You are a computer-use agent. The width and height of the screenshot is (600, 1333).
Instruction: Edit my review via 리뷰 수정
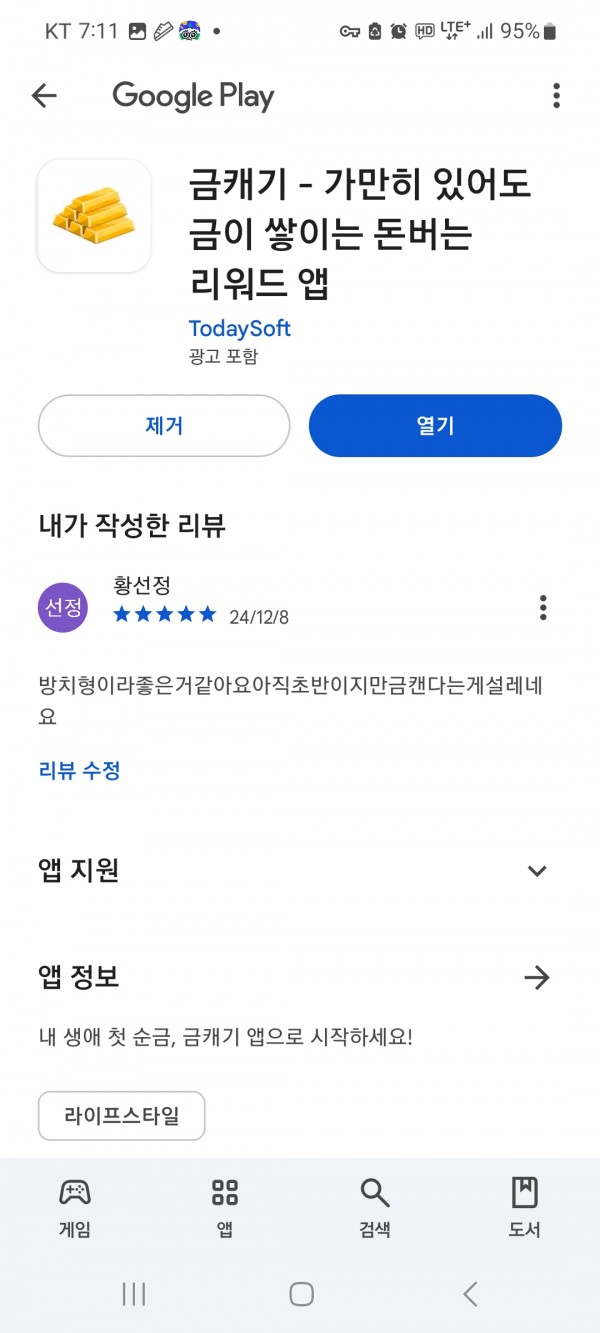point(79,770)
